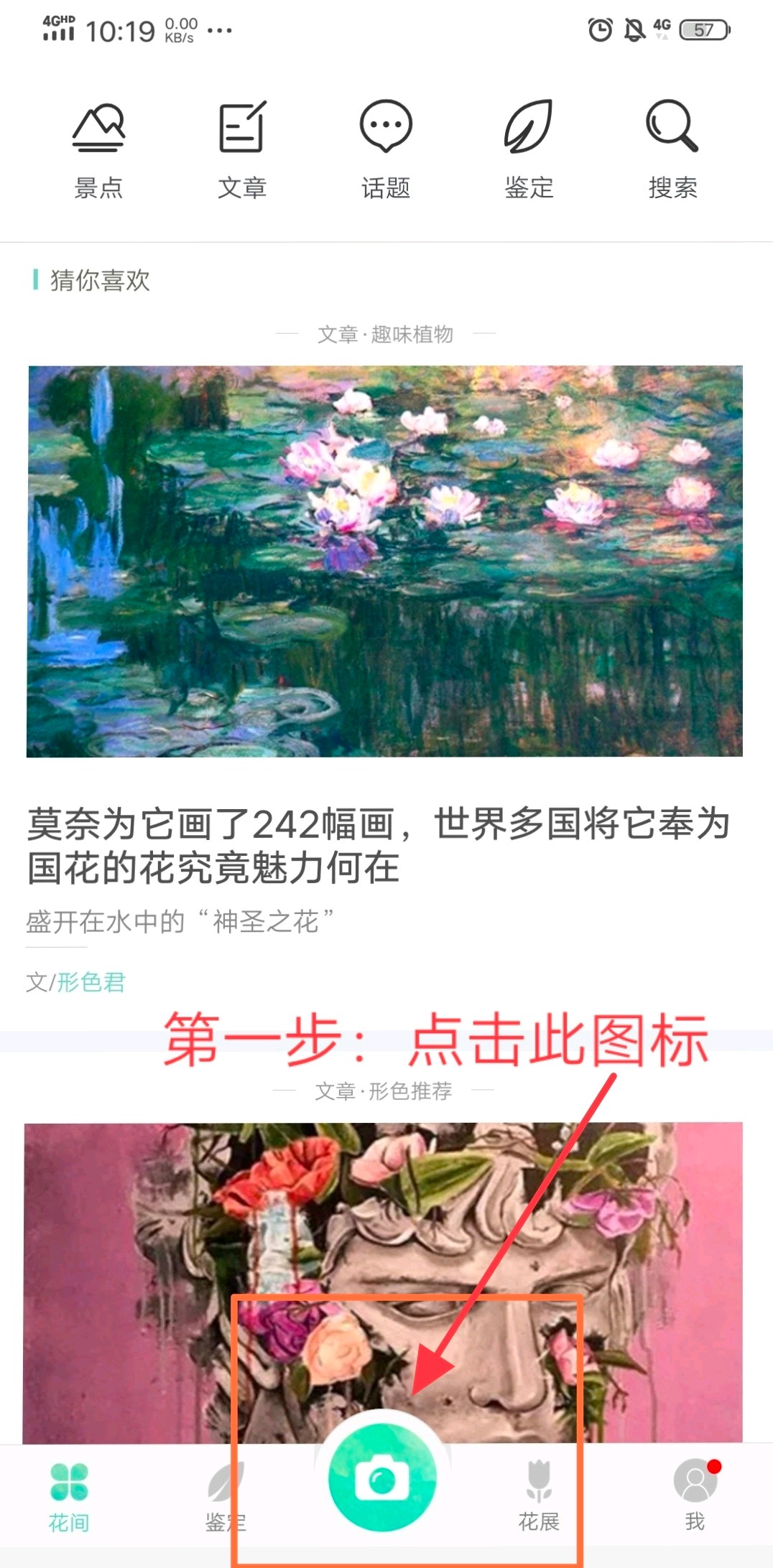Open the water lily painting article
Screen dimensions: 773x1568
385,561
